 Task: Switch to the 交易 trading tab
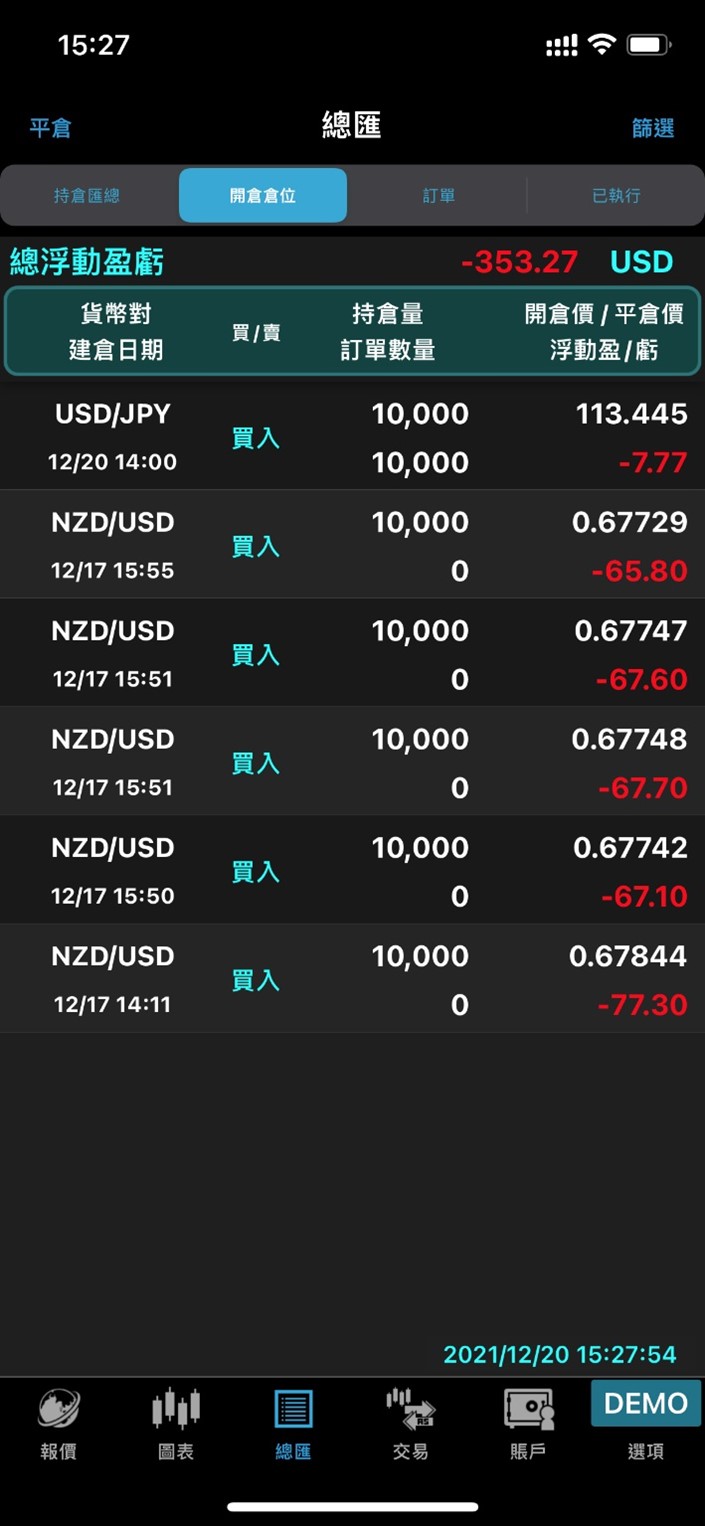coord(411,1423)
